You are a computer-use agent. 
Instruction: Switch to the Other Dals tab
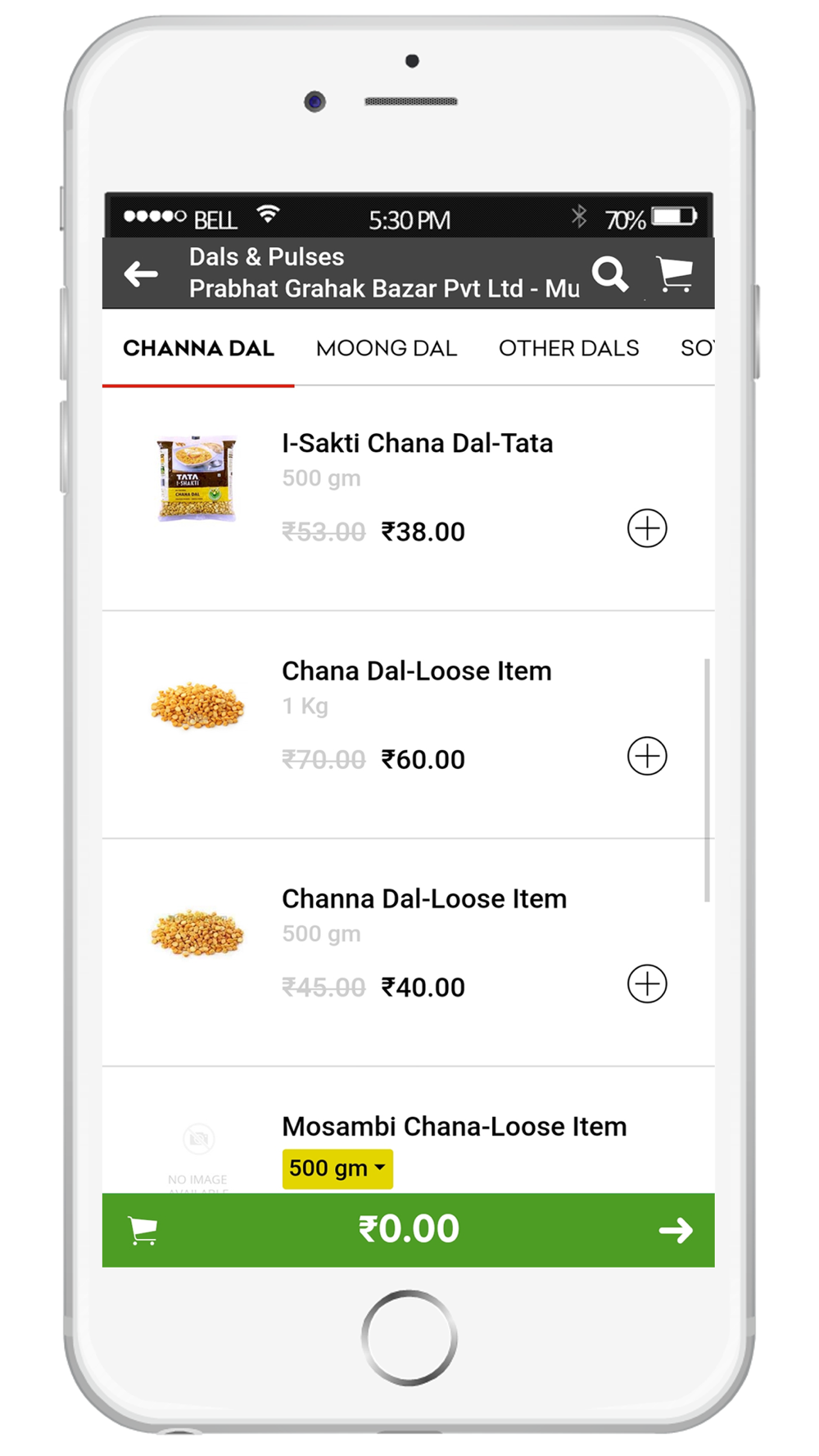(x=568, y=348)
